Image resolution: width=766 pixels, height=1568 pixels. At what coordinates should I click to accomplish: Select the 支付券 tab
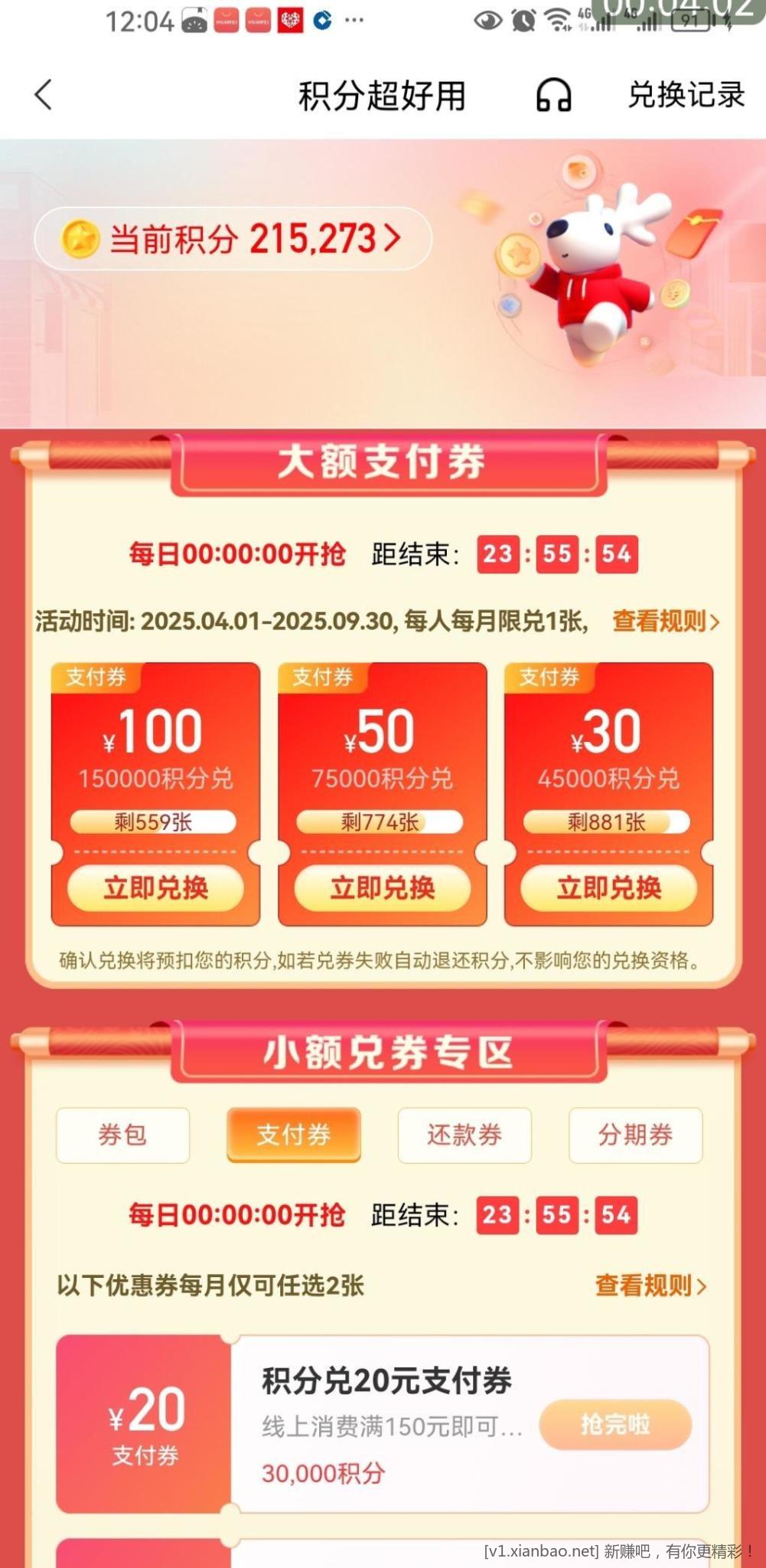pyautogui.click(x=293, y=1135)
